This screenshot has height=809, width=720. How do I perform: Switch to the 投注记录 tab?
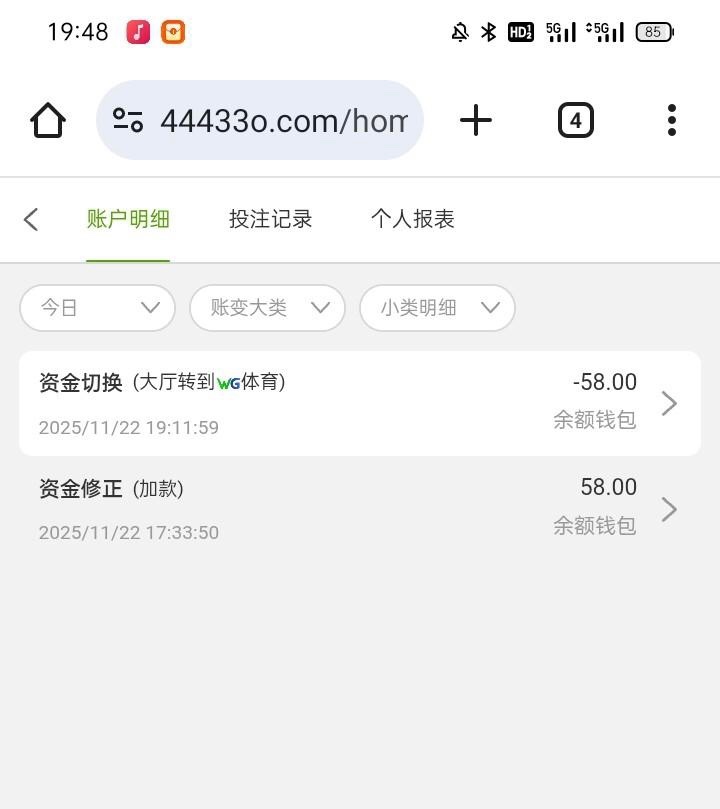pyautogui.click(x=270, y=219)
